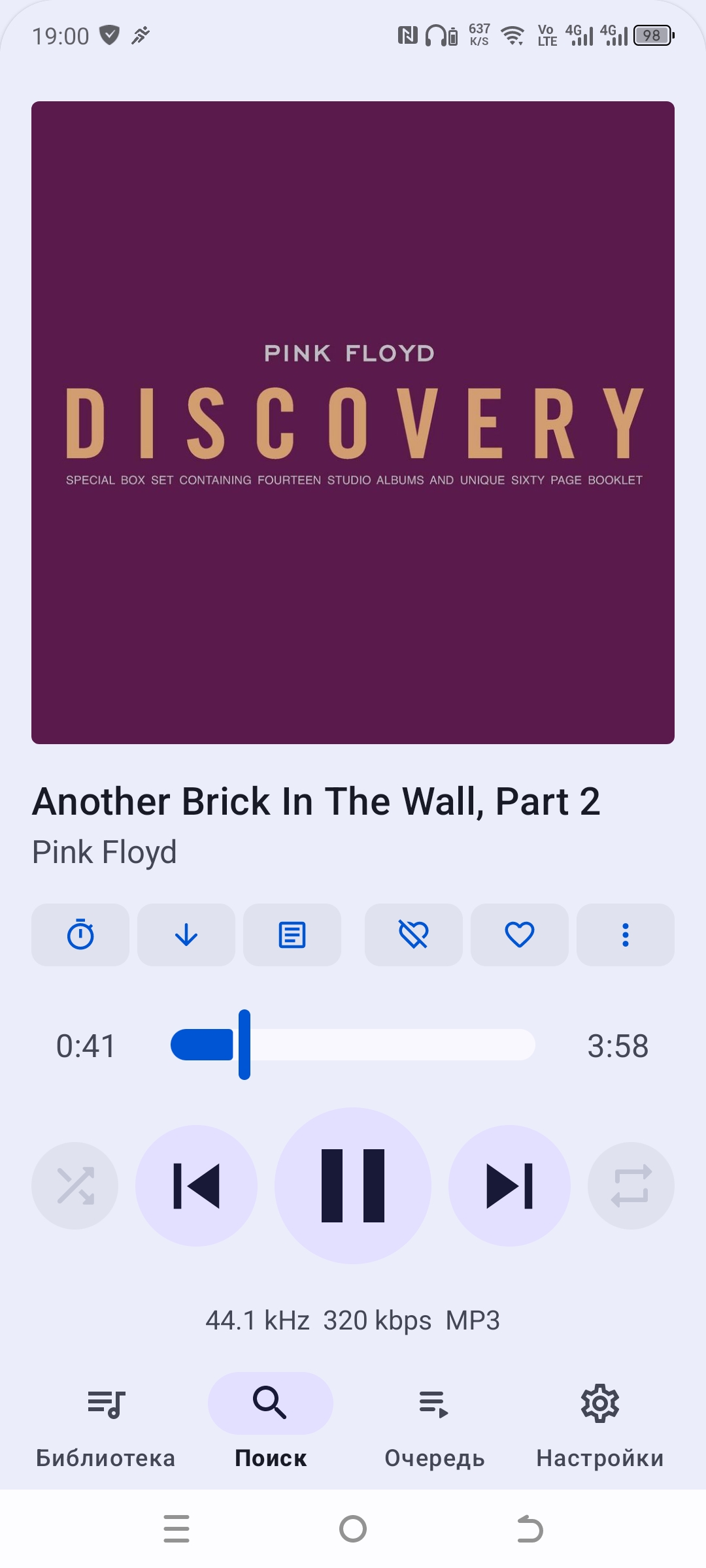The height and width of the screenshot is (1568, 706).
Task: Toggle repeat mode
Action: tap(631, 1186)
